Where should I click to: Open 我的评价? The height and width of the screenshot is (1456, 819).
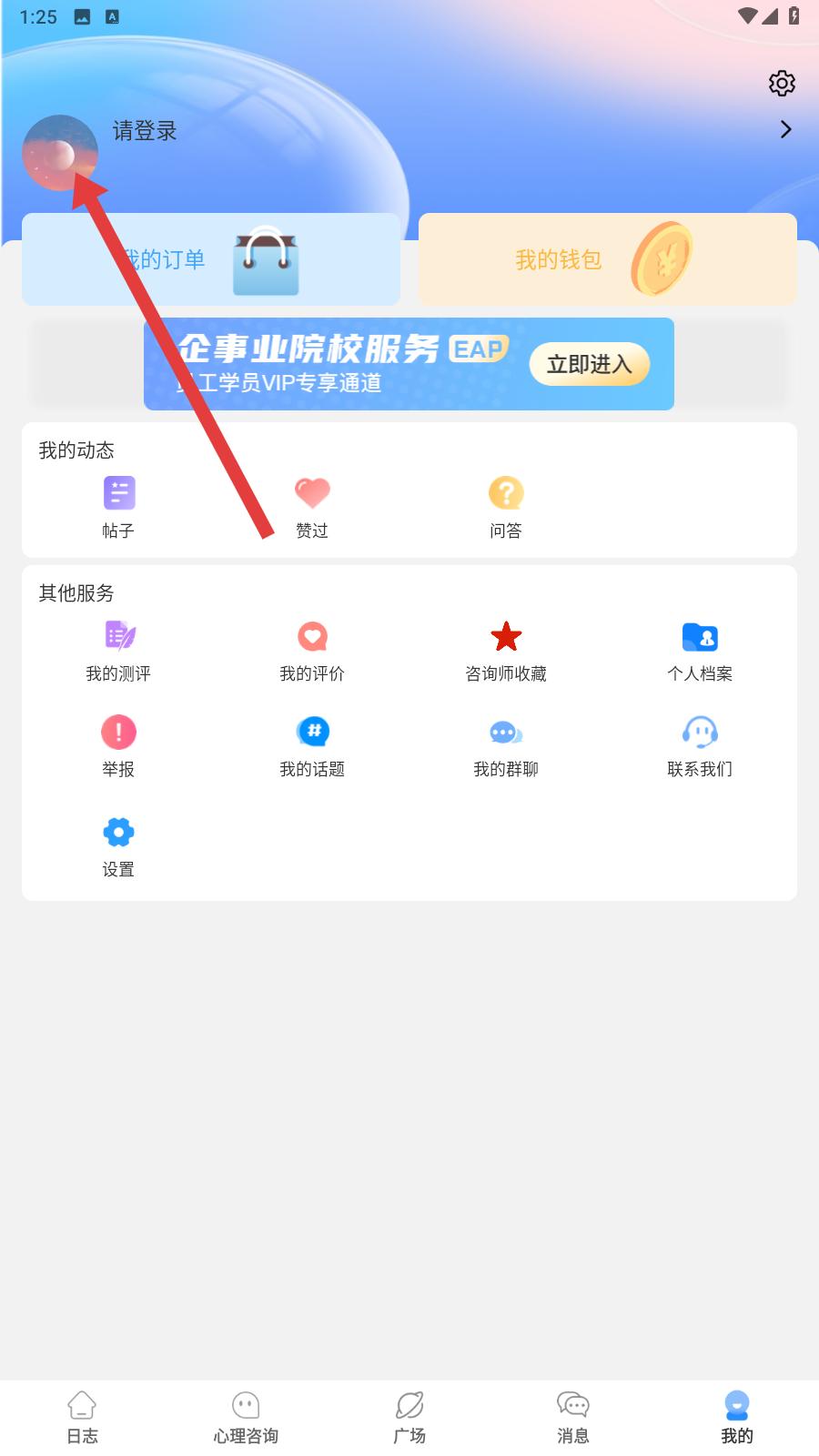coord(312,651)
